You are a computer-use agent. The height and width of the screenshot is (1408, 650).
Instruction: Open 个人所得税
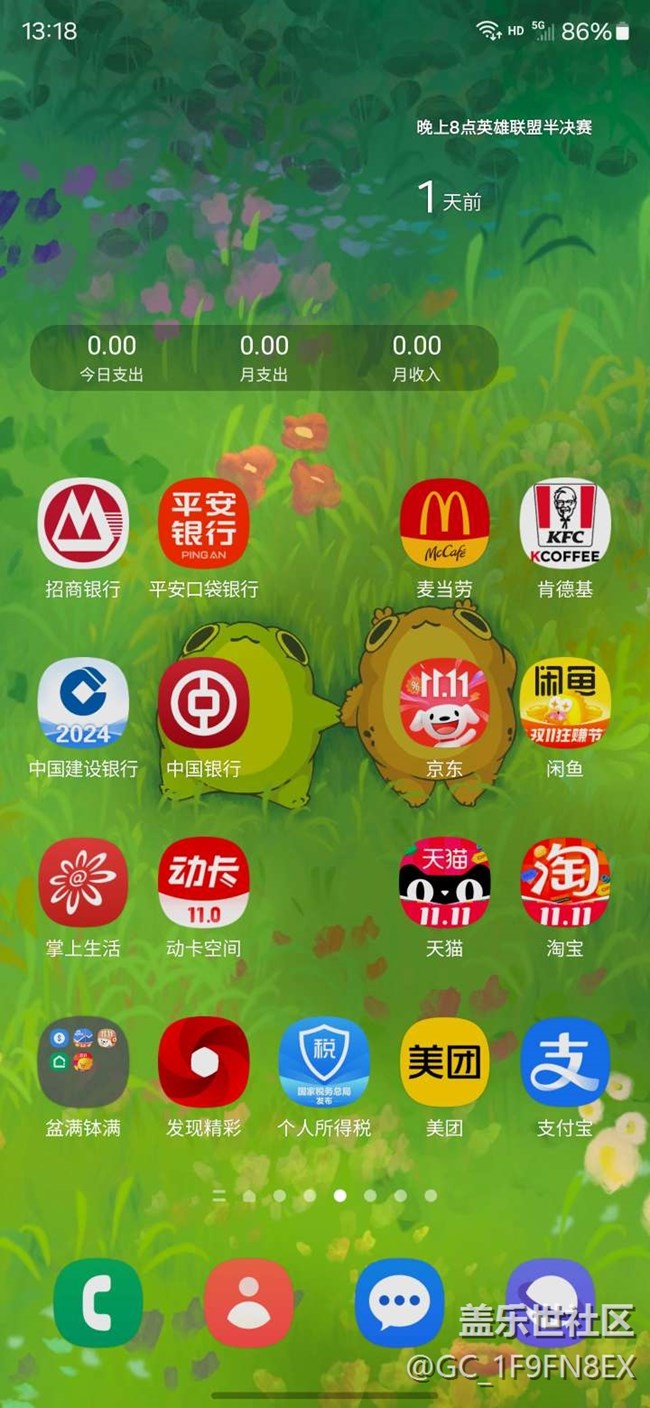point(324,1062)
